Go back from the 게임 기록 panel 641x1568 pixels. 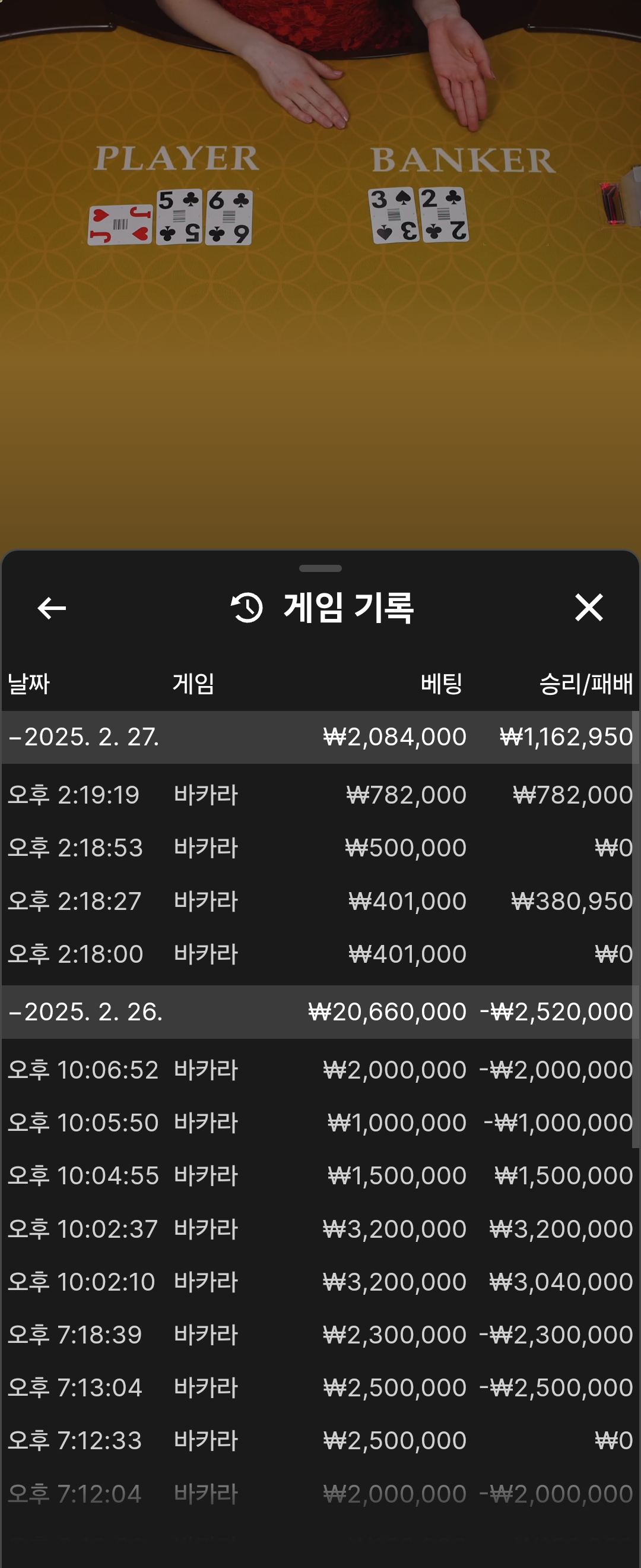(x=52, y=608)
